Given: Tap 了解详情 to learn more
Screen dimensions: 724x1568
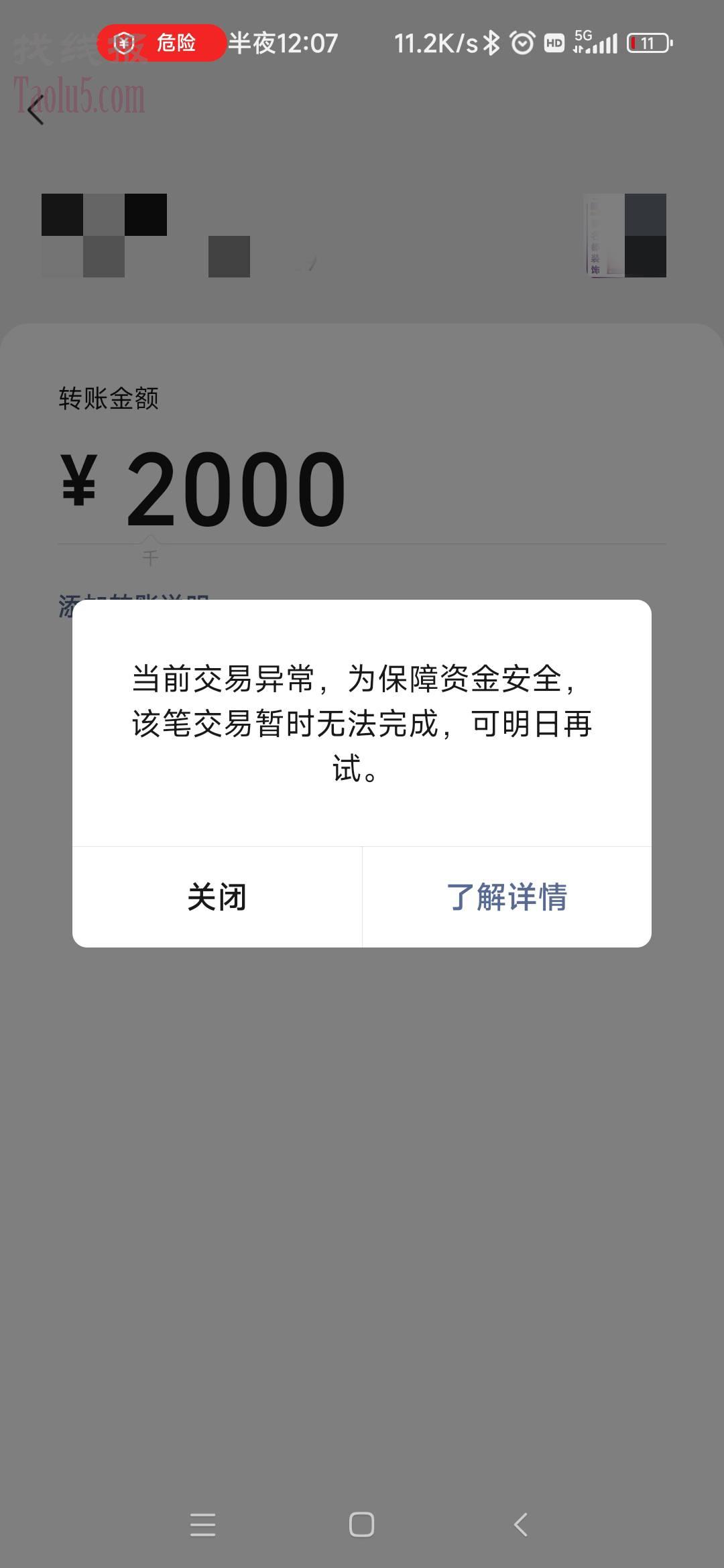Looking at the screenshot, I should [507, 897].
